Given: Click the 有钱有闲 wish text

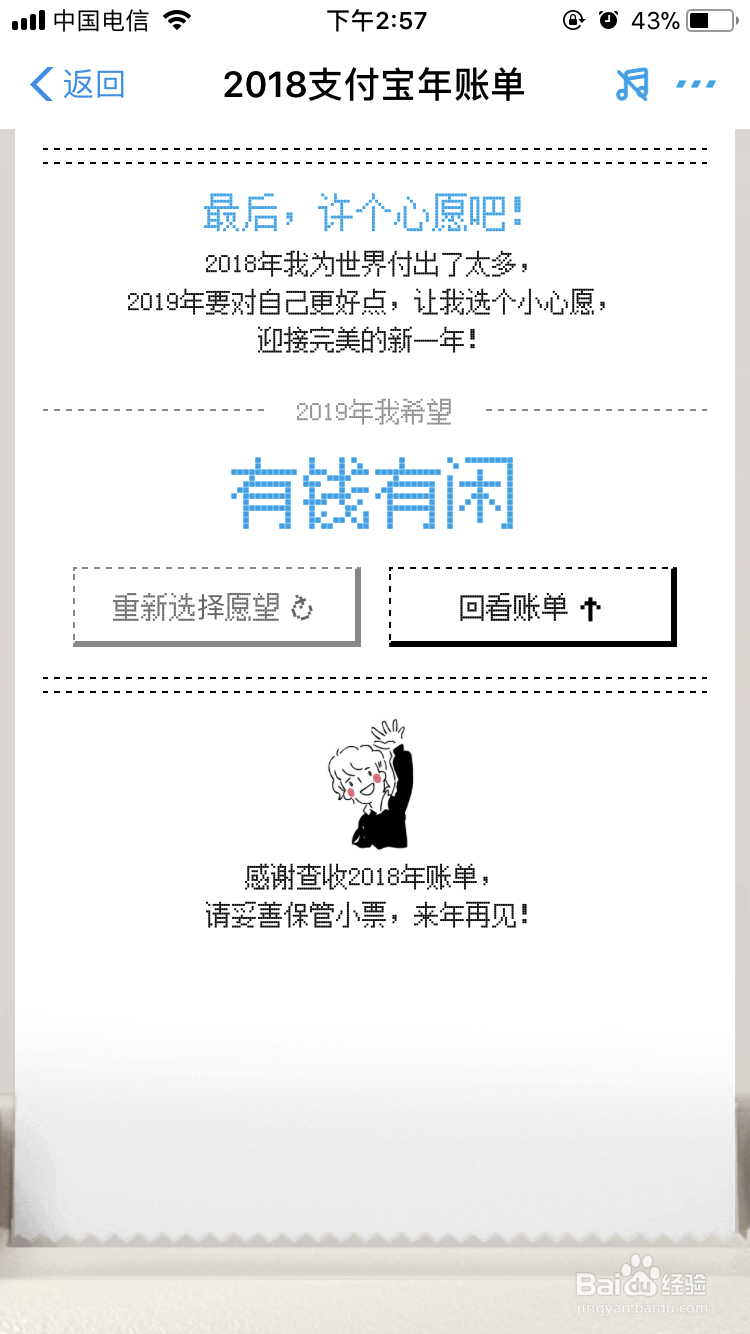Looking at the screenshot, I should [x=375, y=490].
